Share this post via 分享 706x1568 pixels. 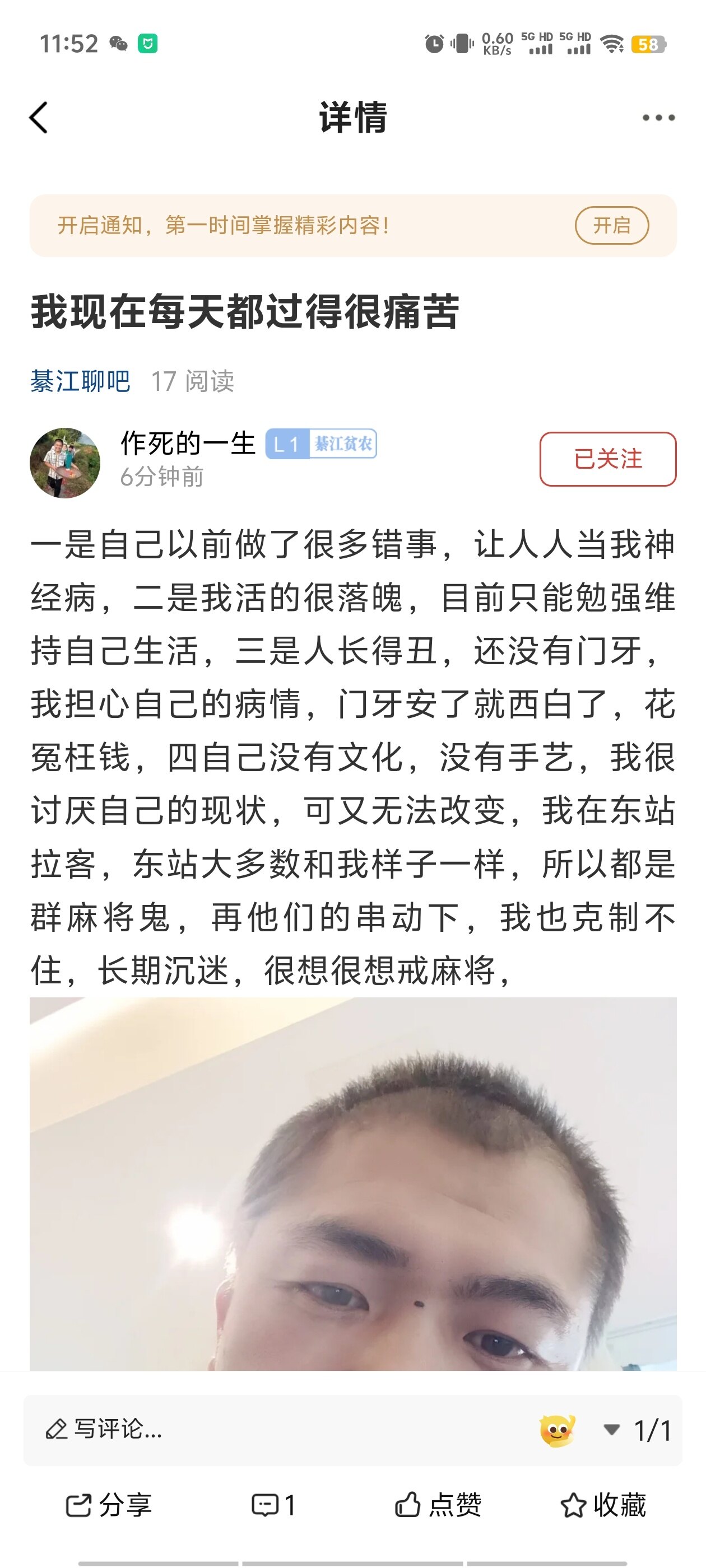[x=109, y=1505]
